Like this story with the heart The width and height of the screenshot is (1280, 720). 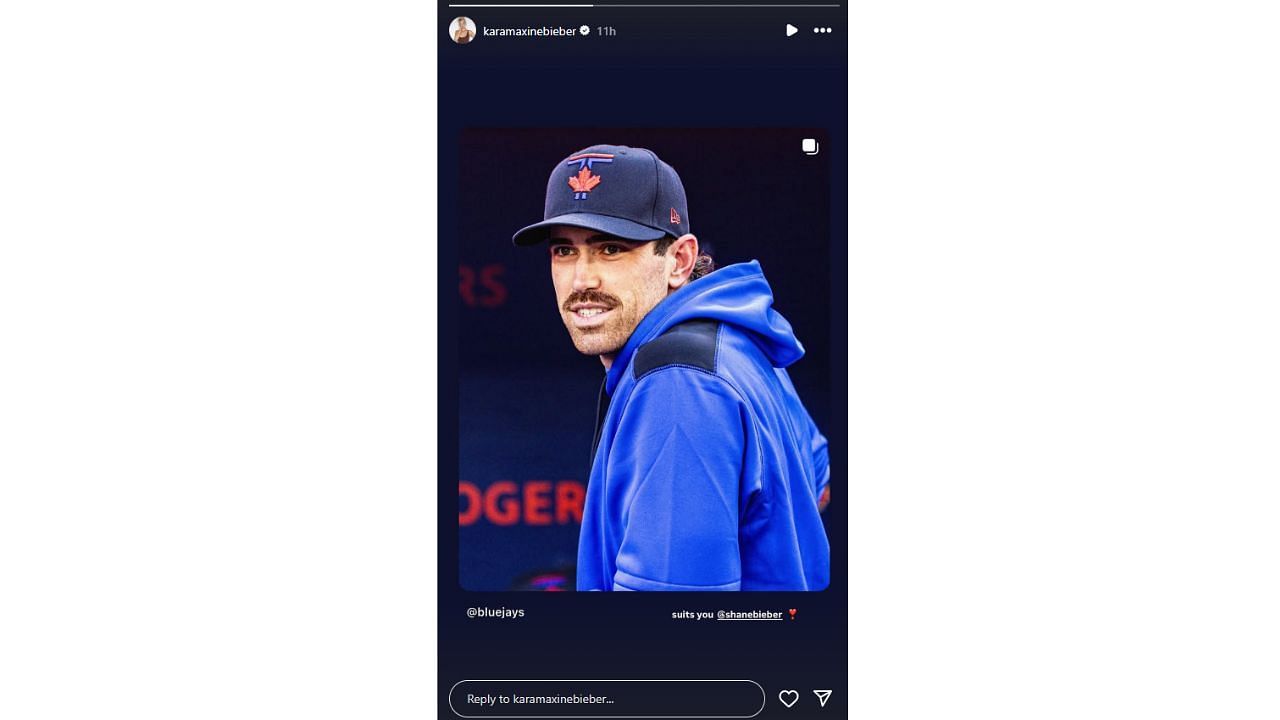point(788,698)
